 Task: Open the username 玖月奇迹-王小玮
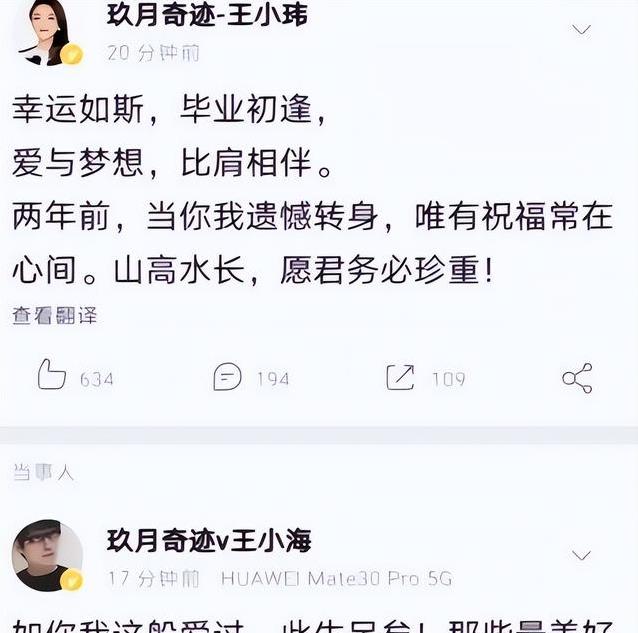207,16
